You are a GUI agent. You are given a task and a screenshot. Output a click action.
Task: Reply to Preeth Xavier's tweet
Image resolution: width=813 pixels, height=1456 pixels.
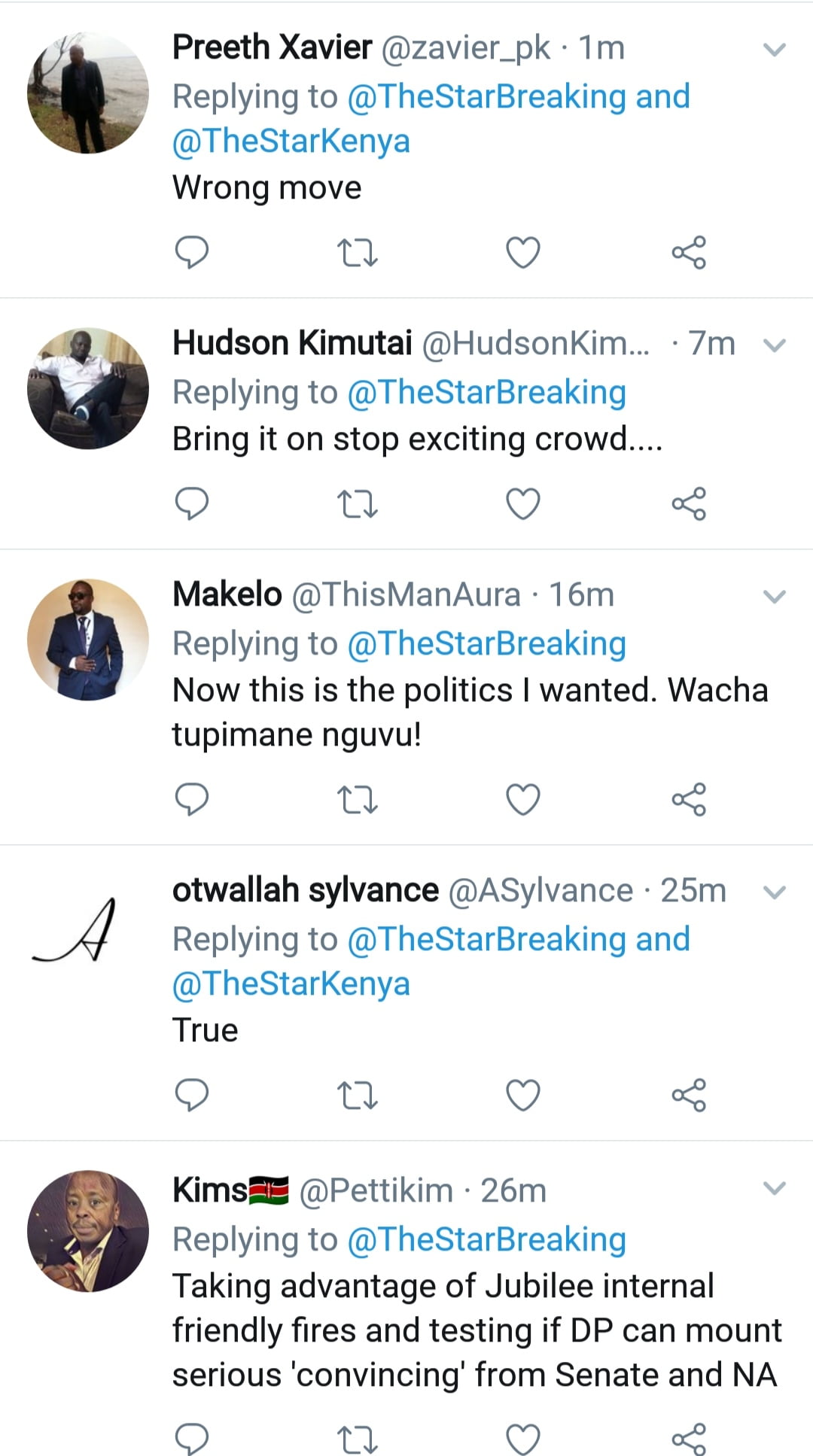point(191,253)
